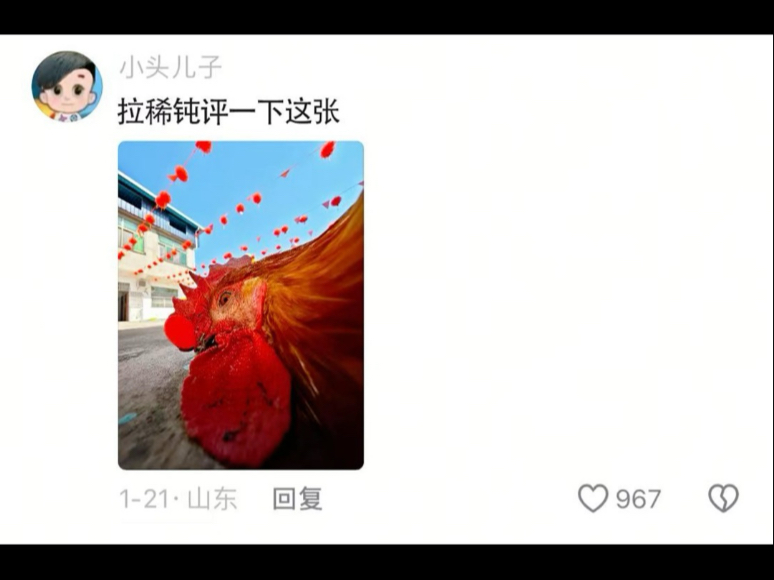Open the username 小头儿子

[x=170, y=68]
